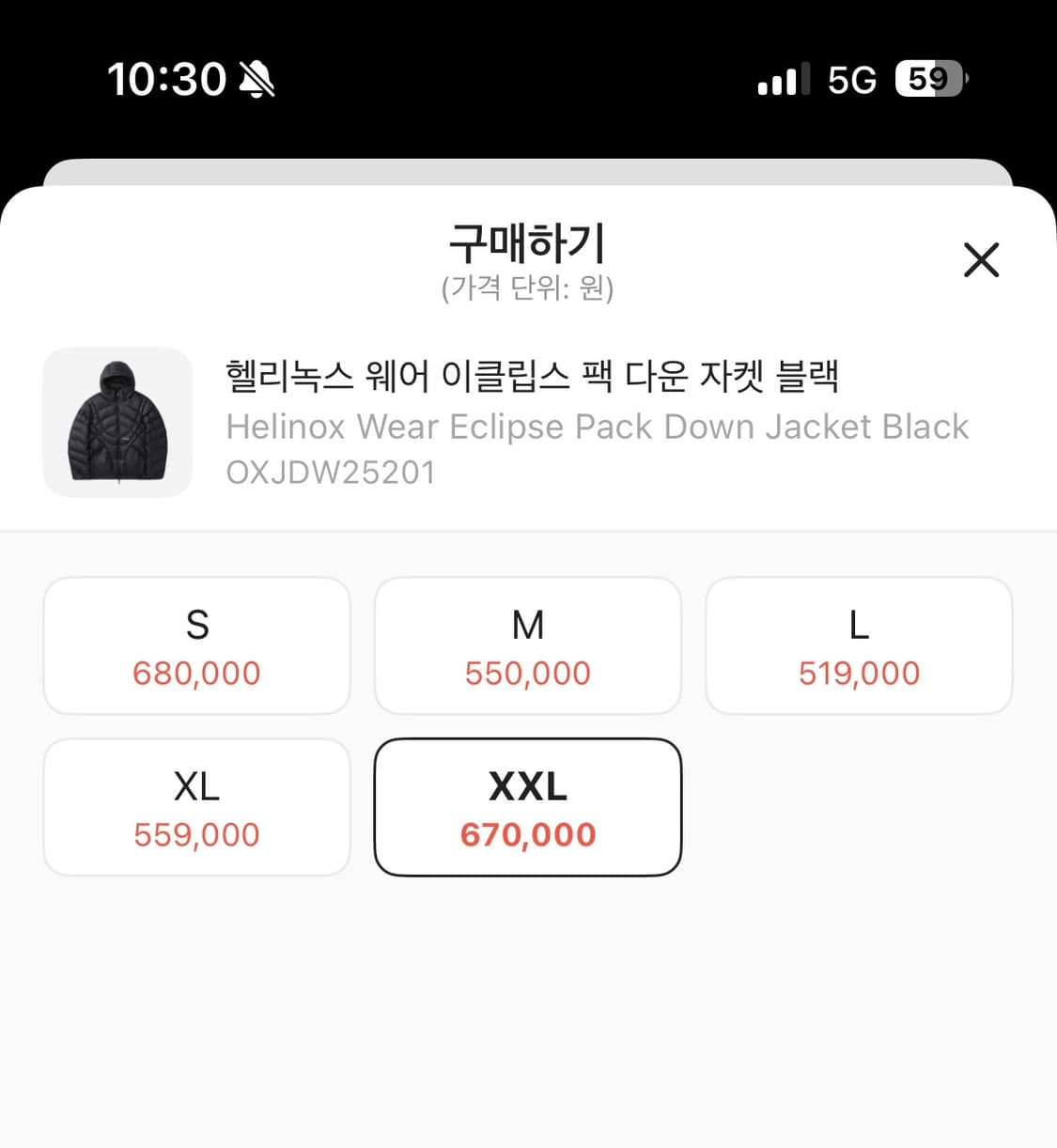Image resolution: width=1057 pixels, height=1148 pixels.
Task: Tap the XXL price 670,000
Action: point(527,833)
